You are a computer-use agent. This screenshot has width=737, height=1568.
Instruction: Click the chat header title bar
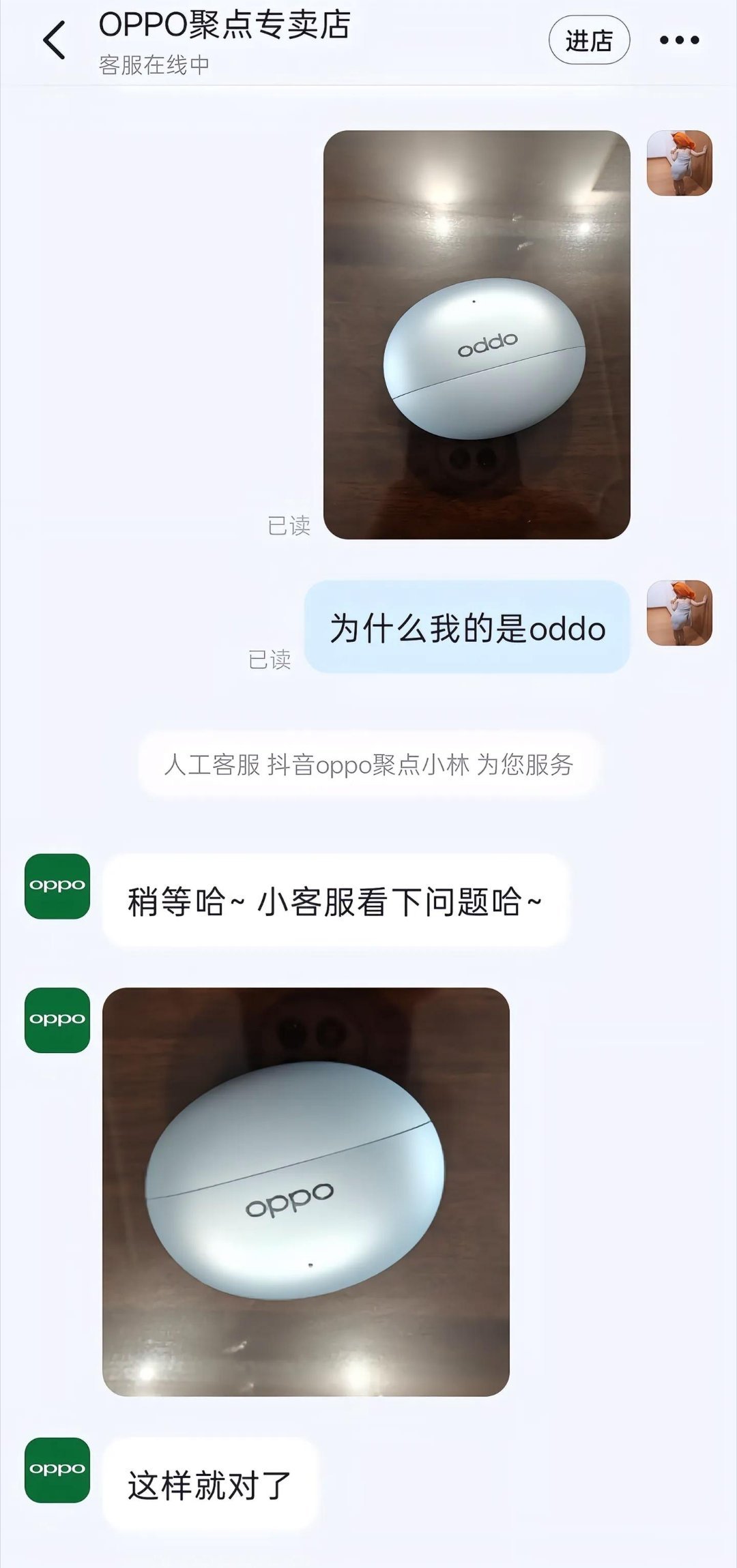tap(369, 41)
